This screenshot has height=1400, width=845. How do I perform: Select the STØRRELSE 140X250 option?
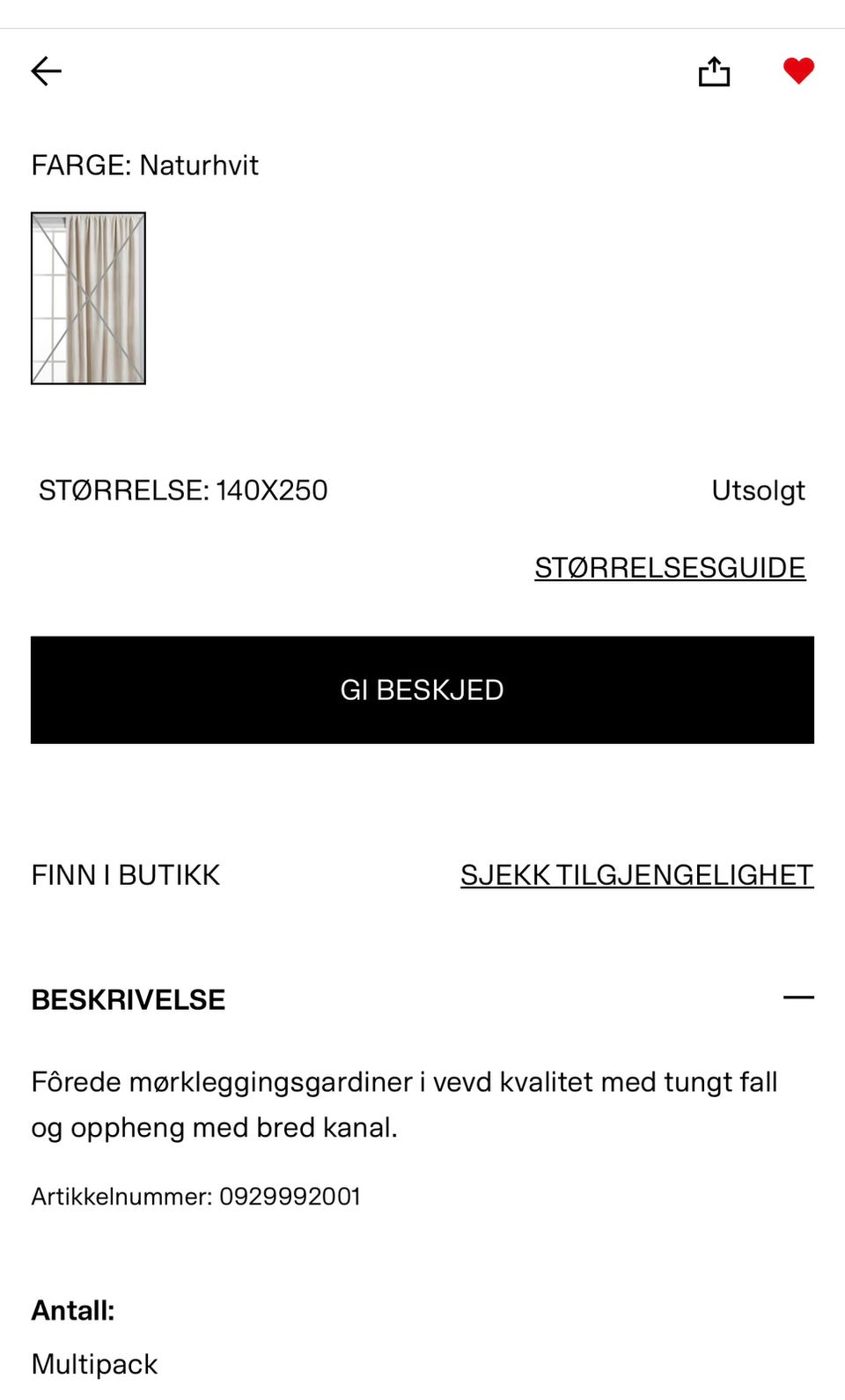point(182,490)
